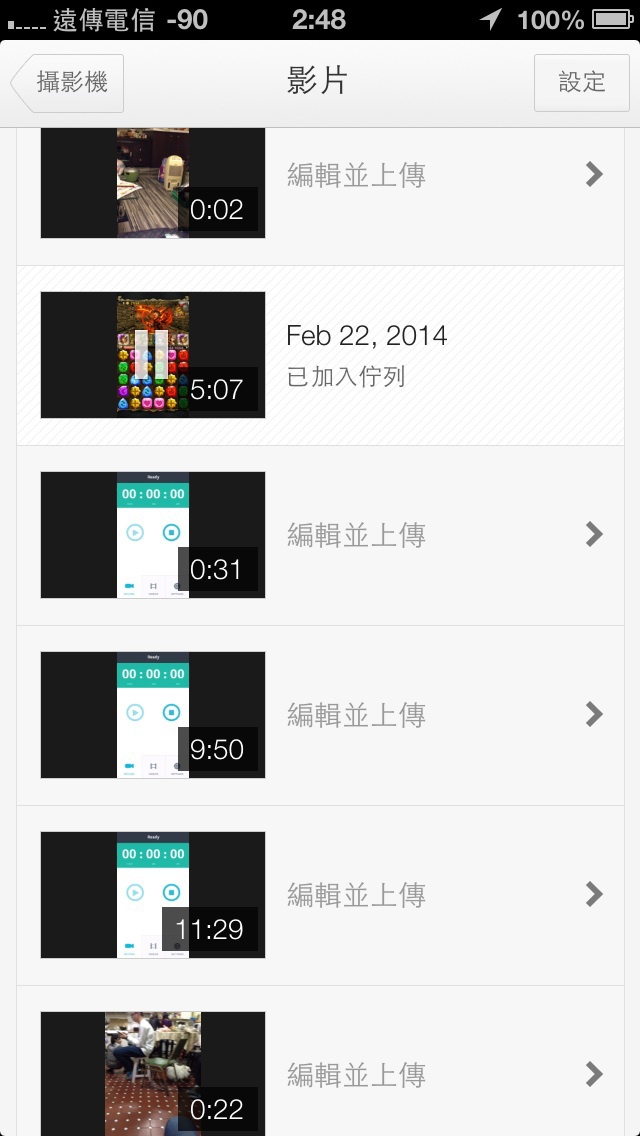
Task: Play the 0:31 video thumbnail
Action: click(153, 535)
